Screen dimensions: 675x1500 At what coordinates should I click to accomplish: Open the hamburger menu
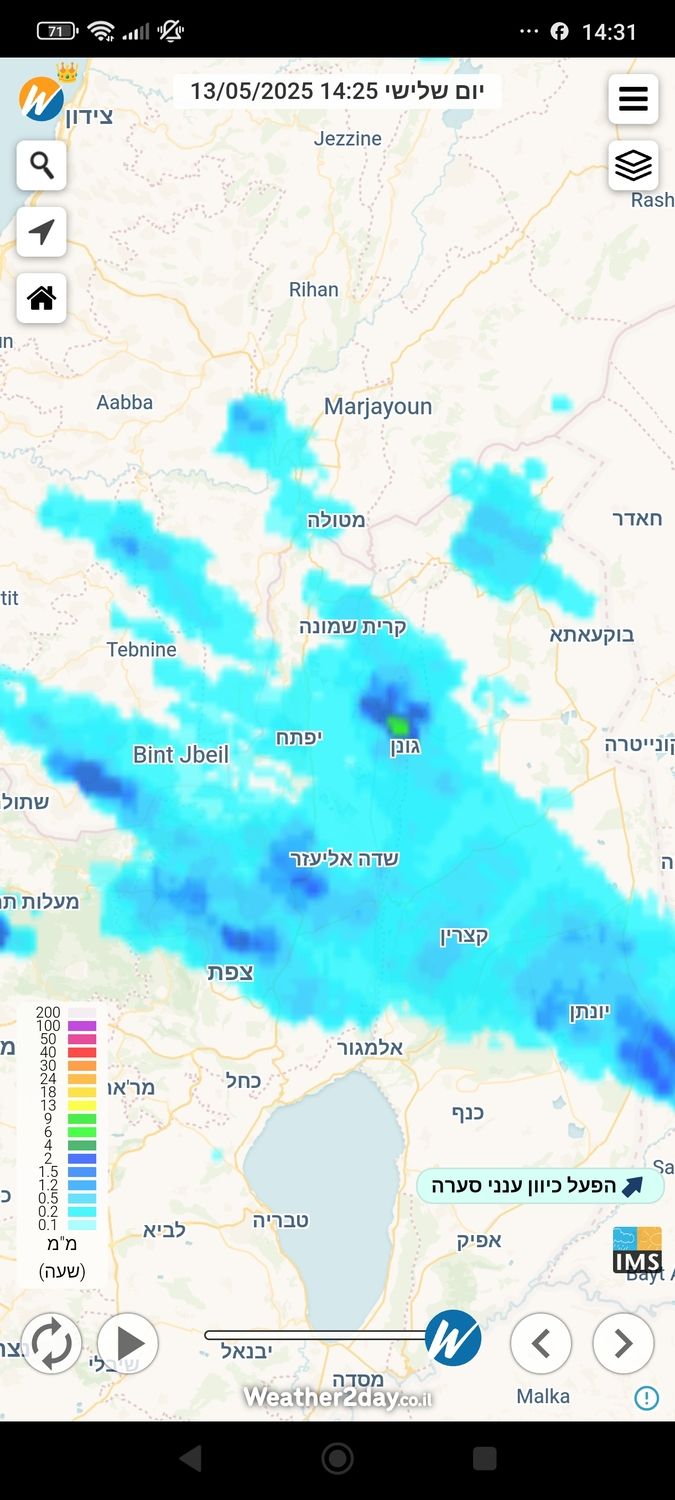click(633, 99)
